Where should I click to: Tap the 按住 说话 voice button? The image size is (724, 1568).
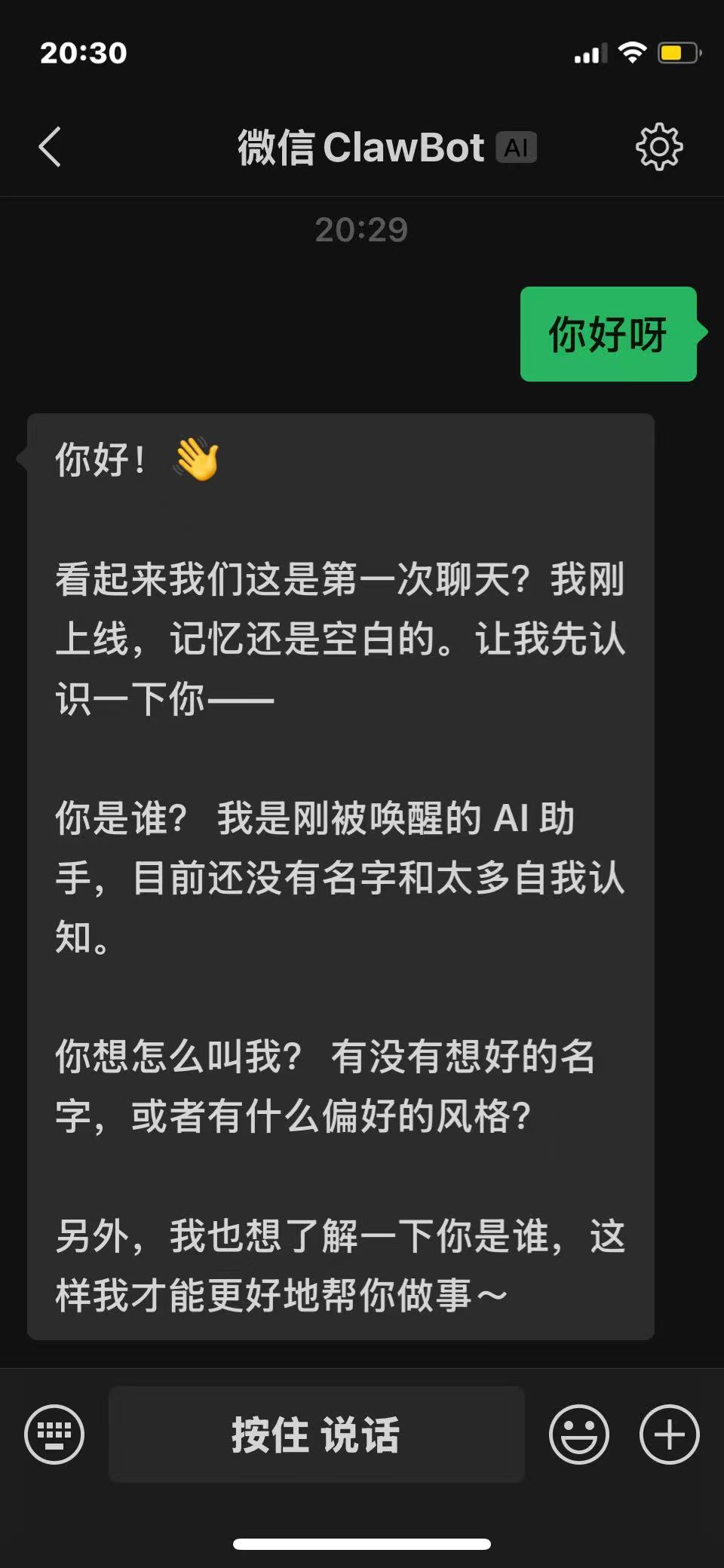[x=316, y=1434]
